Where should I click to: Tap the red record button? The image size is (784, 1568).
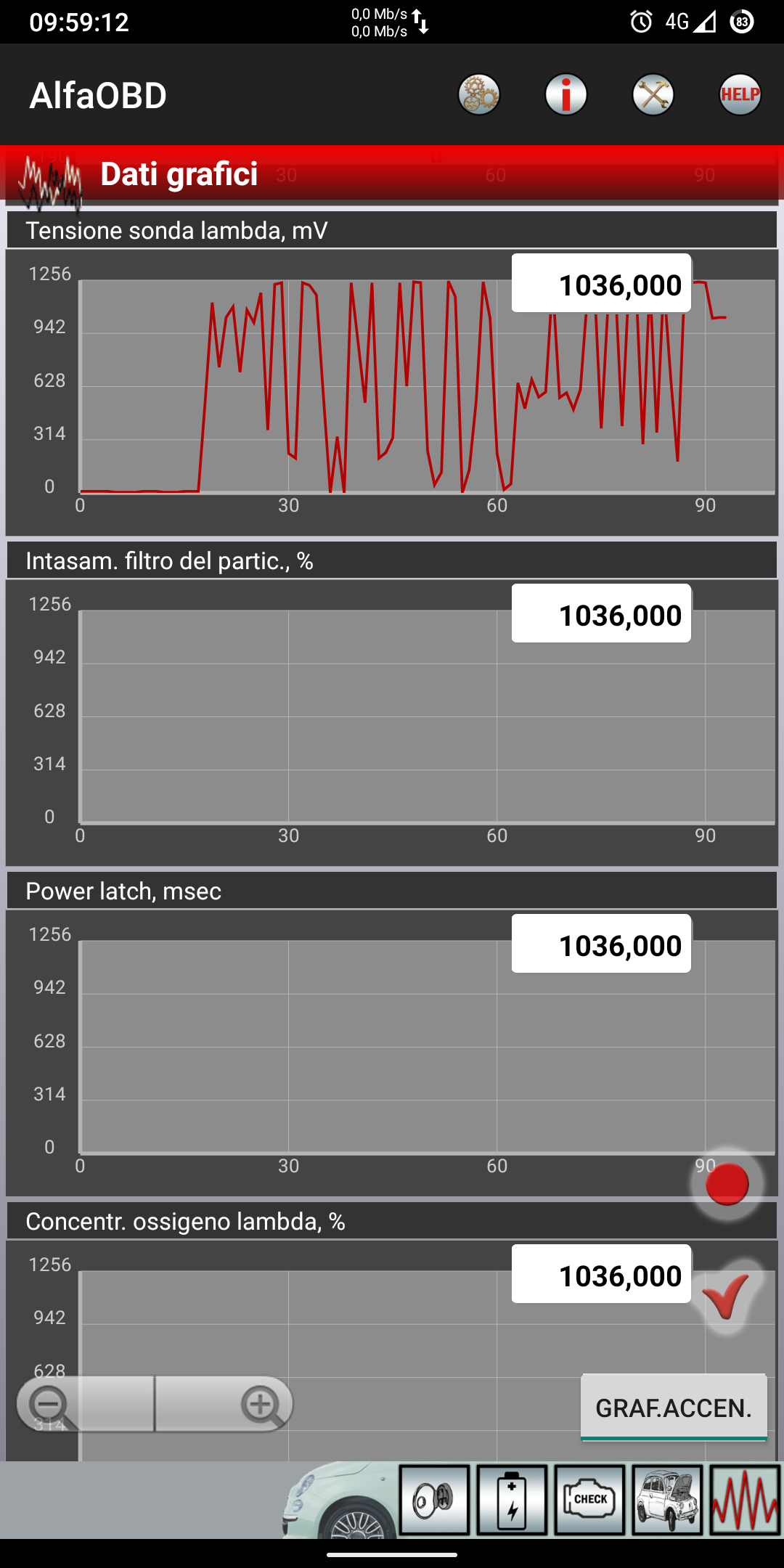coord(727,1184)
